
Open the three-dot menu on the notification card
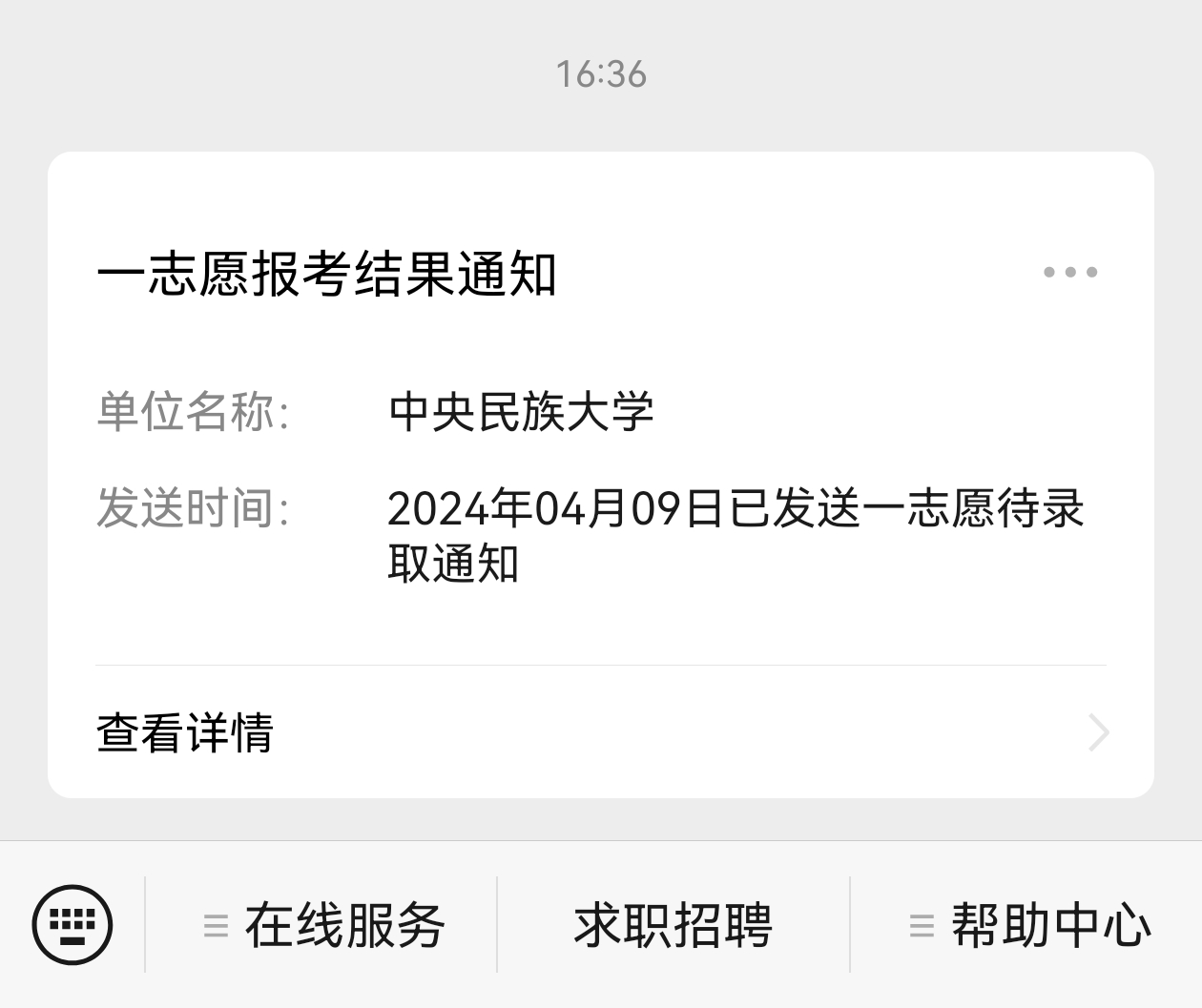tap(1069, 273)
